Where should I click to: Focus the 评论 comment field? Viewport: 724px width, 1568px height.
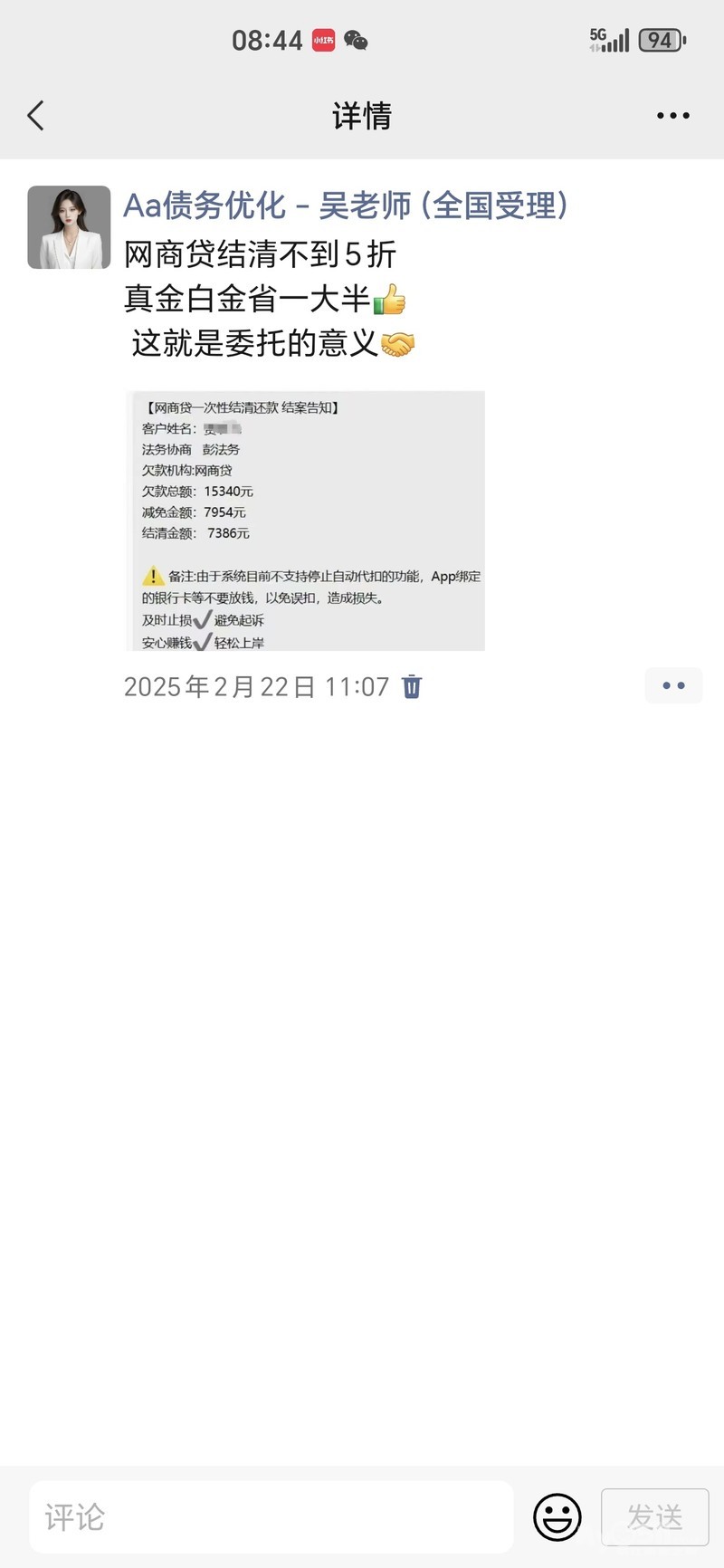point(271,1517)
